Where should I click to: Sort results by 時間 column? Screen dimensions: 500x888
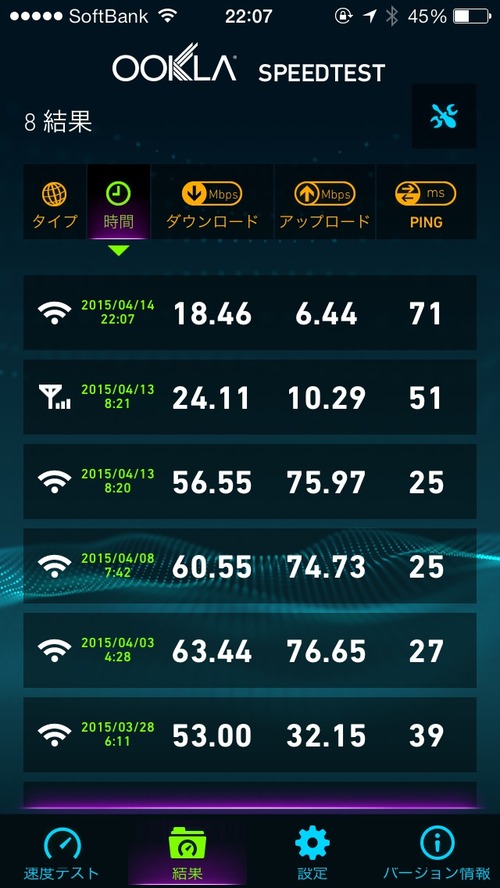118,202
